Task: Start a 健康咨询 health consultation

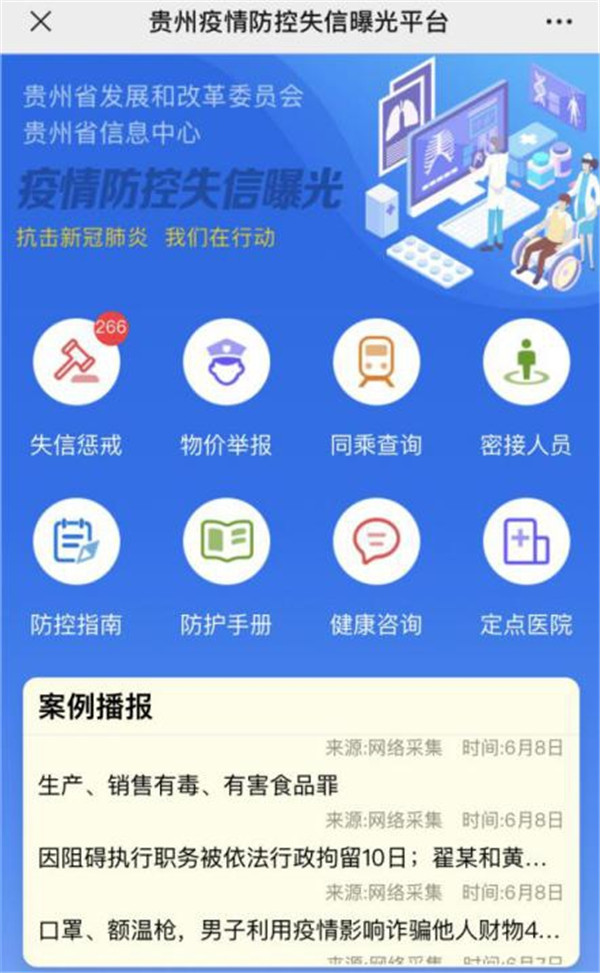Action: point(376,542)
